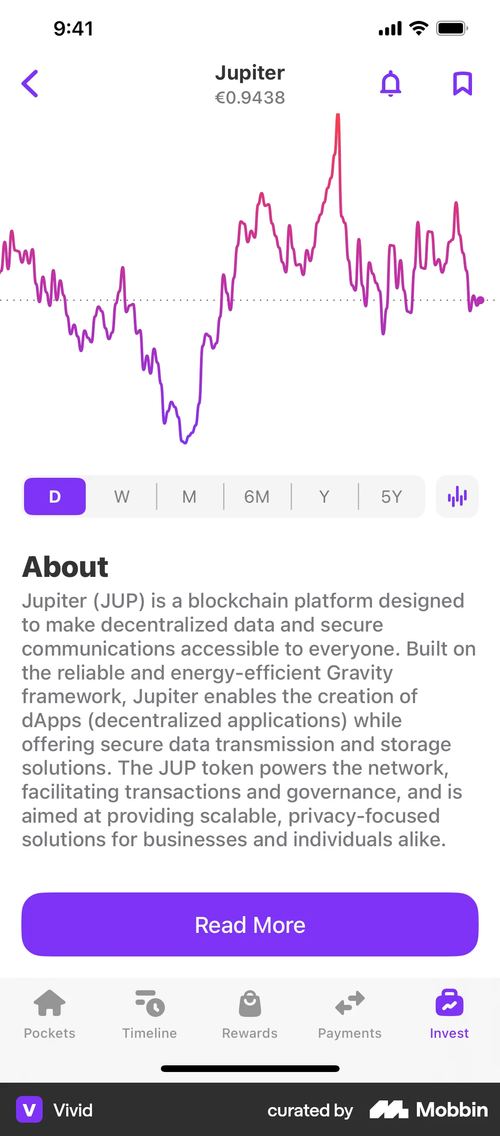The width and height of the screenshot is (500, 1136).
Task: Switch to the Timeline tab
Action: [x=149, y=1014]
